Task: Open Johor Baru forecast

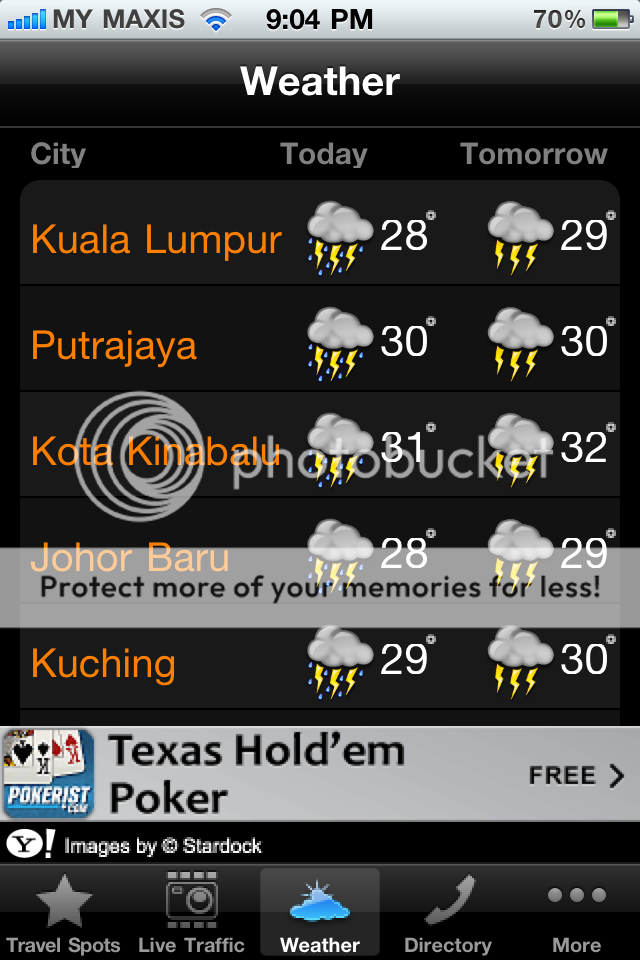Action: pos(320,554)
